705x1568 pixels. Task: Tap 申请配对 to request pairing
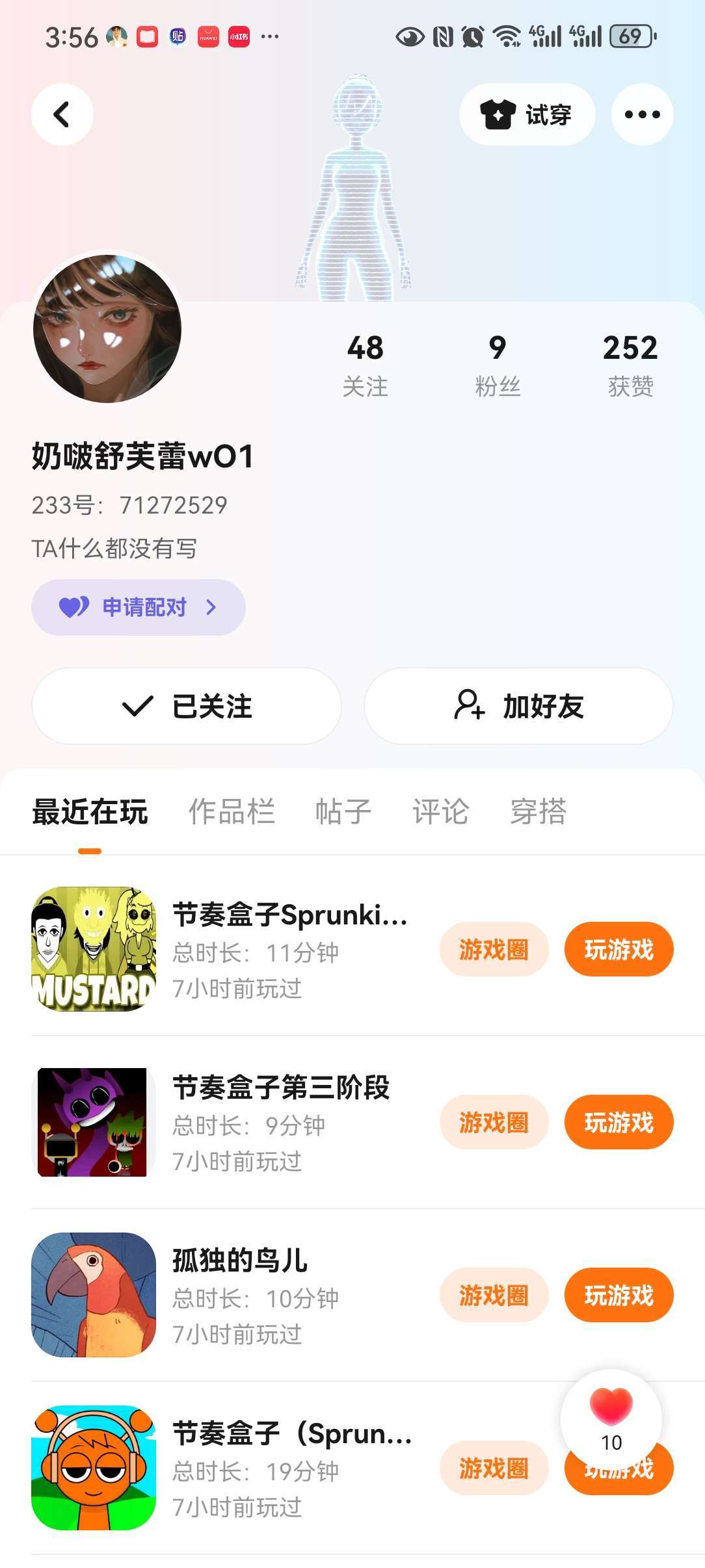pos(139,607)
